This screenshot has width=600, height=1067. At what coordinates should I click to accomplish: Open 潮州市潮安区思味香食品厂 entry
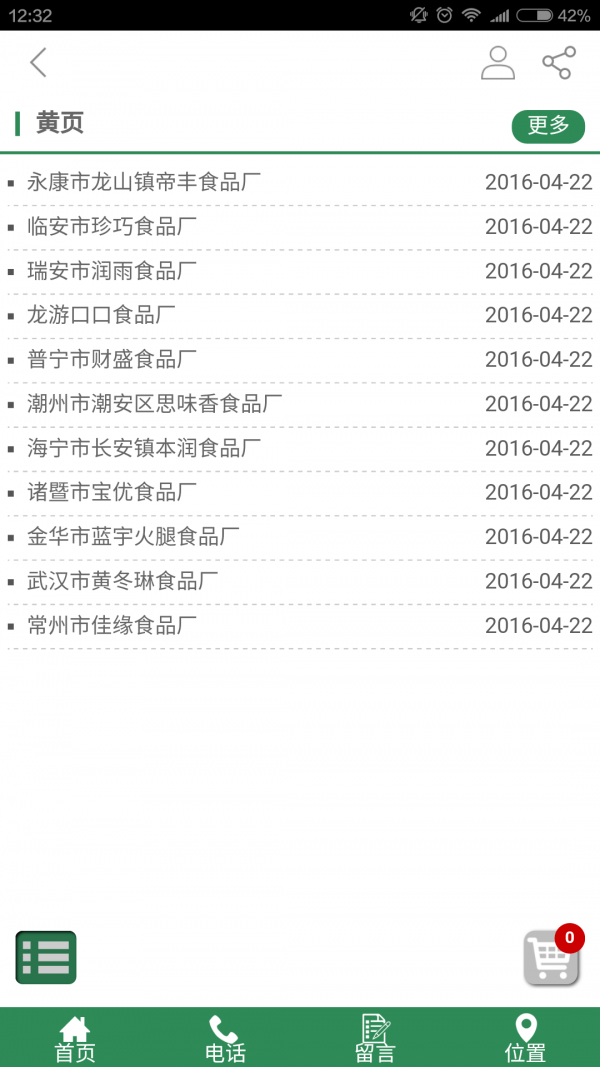click(155, 403)
